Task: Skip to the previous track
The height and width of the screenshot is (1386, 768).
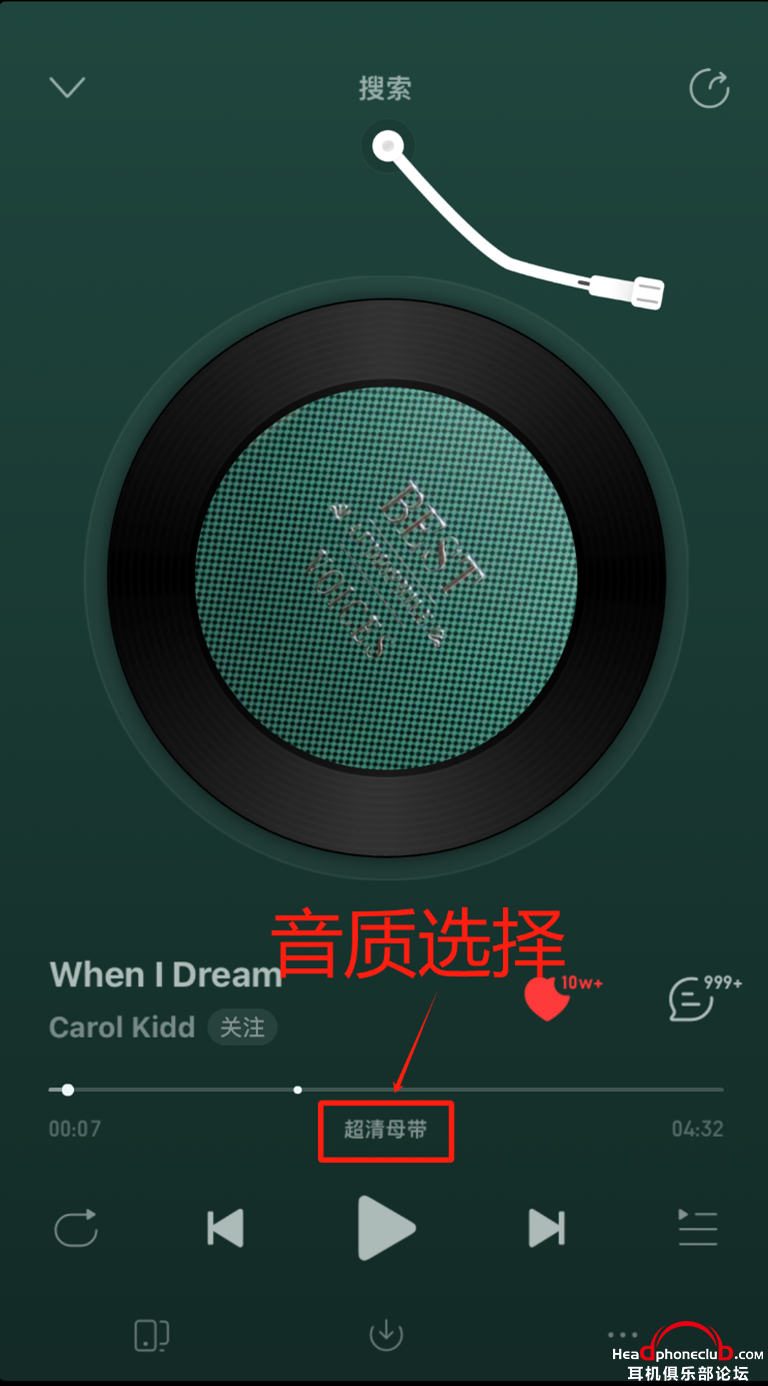Action: (x=225, y=1228)
